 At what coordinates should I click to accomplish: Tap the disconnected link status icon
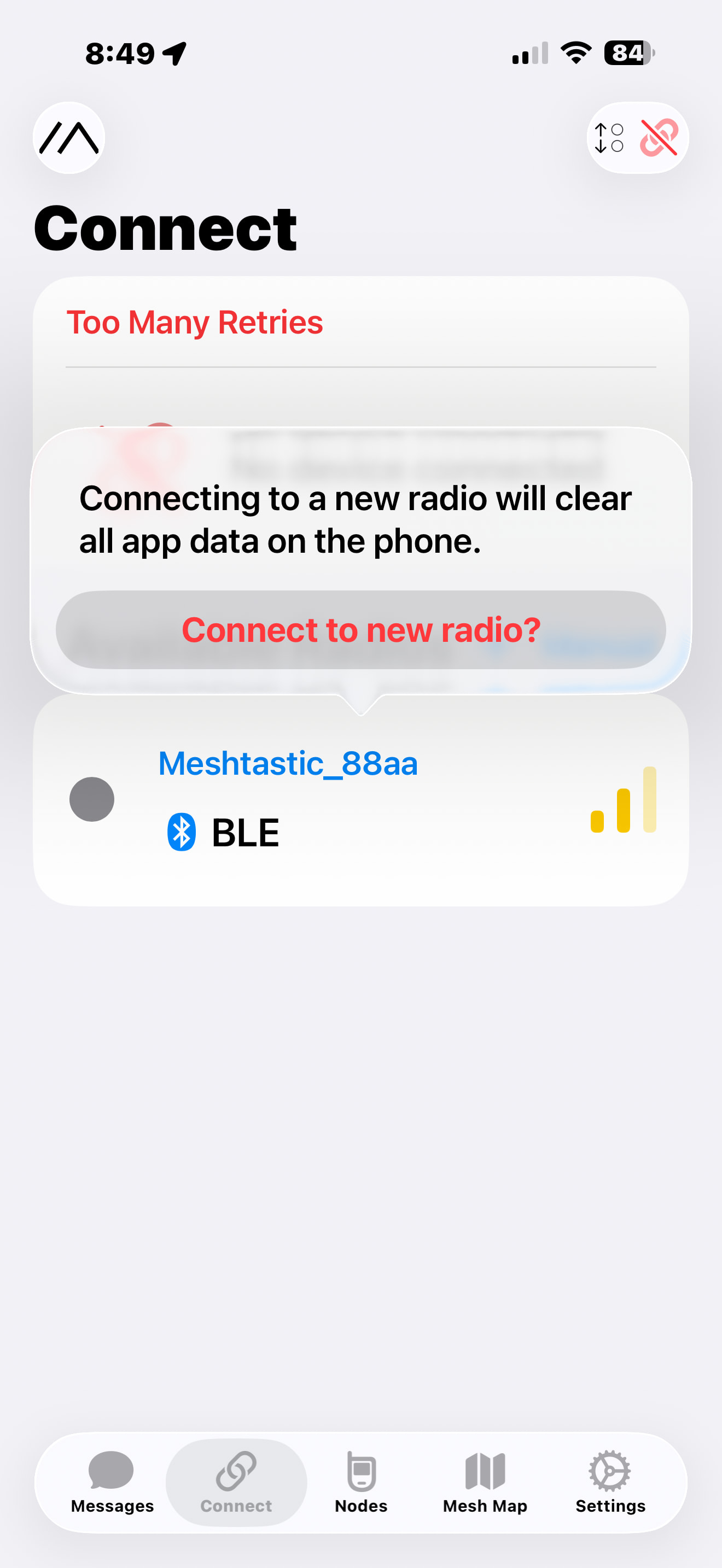[659, 138]
